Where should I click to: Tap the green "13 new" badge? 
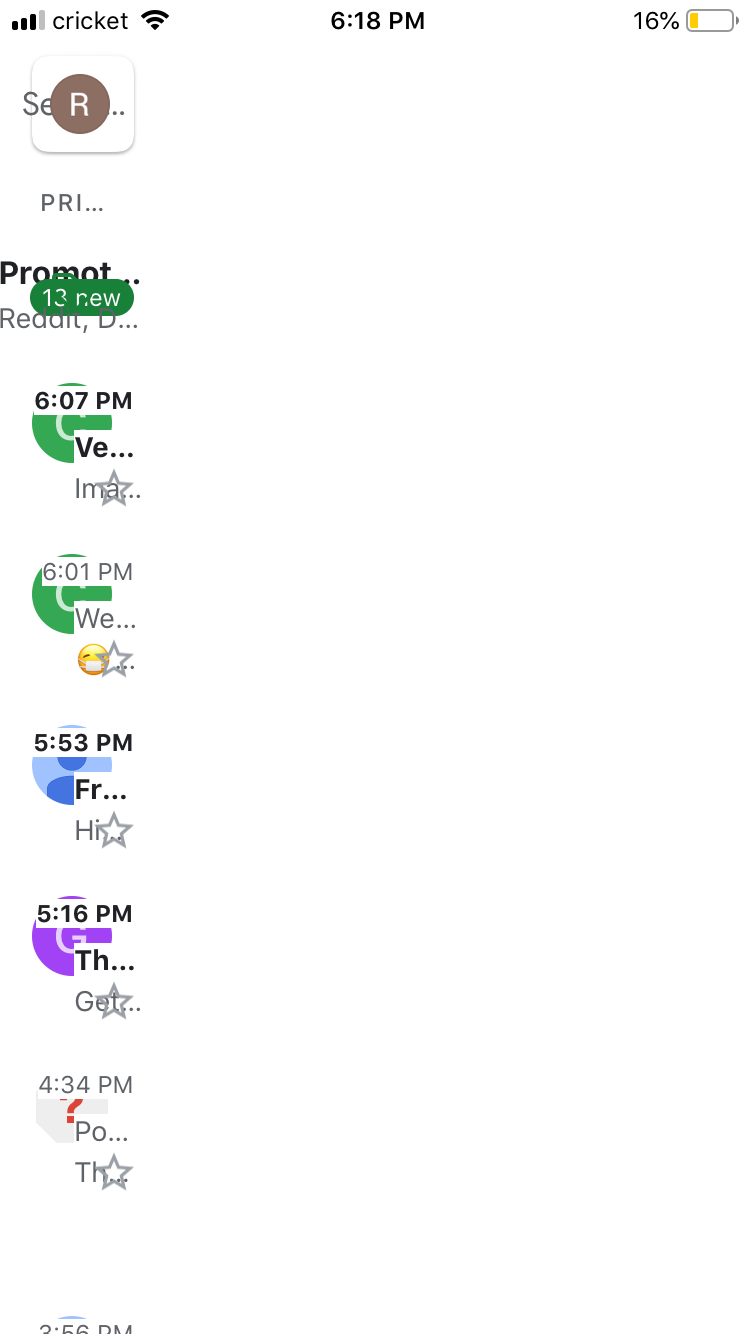click(x=82, y=297)
